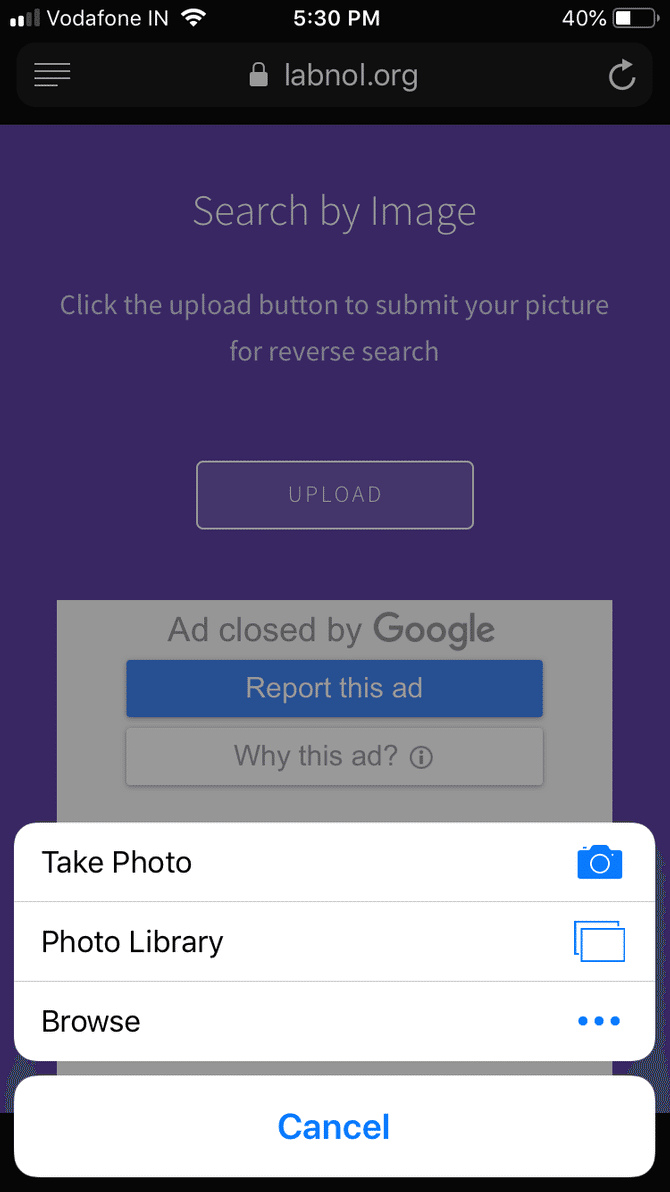Open the reader view lines icon
Viewport: 670px width, 1192px height.
[52, 75]
